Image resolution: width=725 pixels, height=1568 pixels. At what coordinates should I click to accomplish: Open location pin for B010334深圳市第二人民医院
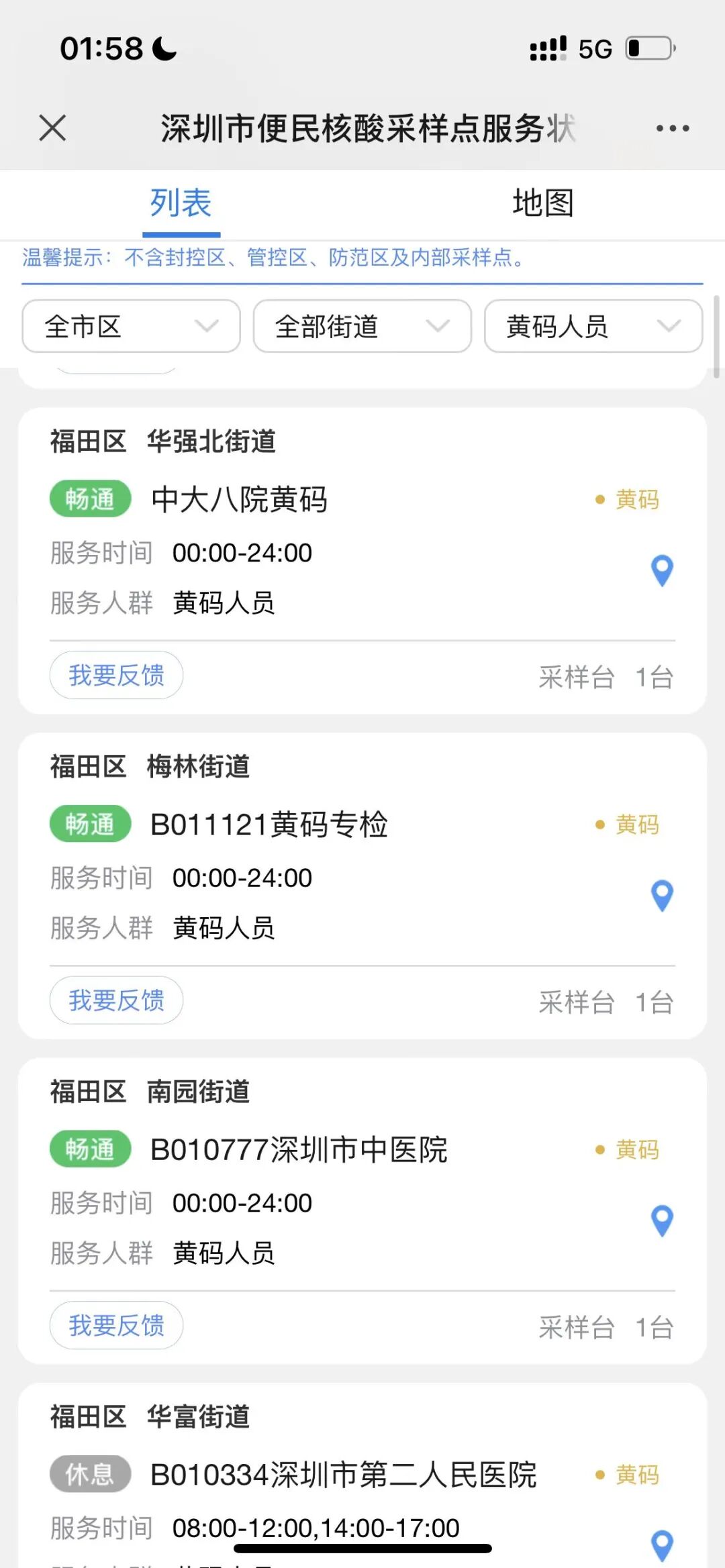[662, 1545]
